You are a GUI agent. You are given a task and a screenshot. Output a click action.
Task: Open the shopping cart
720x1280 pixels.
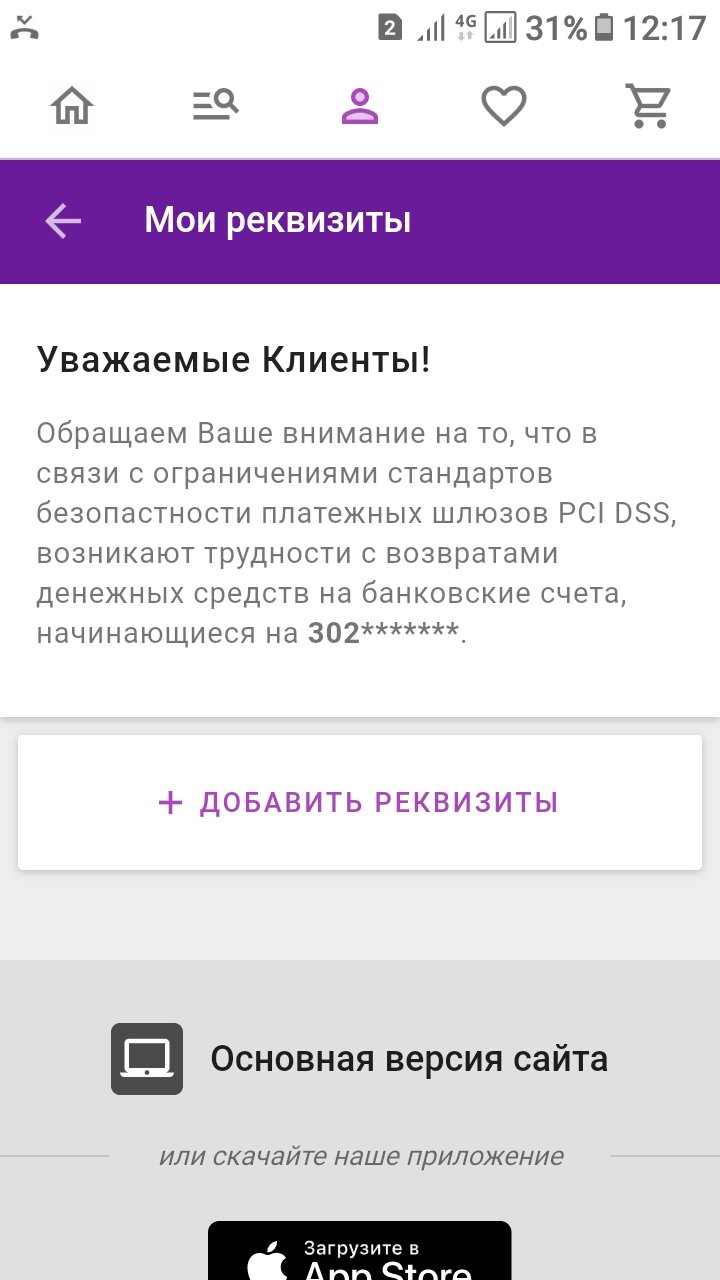pyautogui.click(x=648, y=106)
